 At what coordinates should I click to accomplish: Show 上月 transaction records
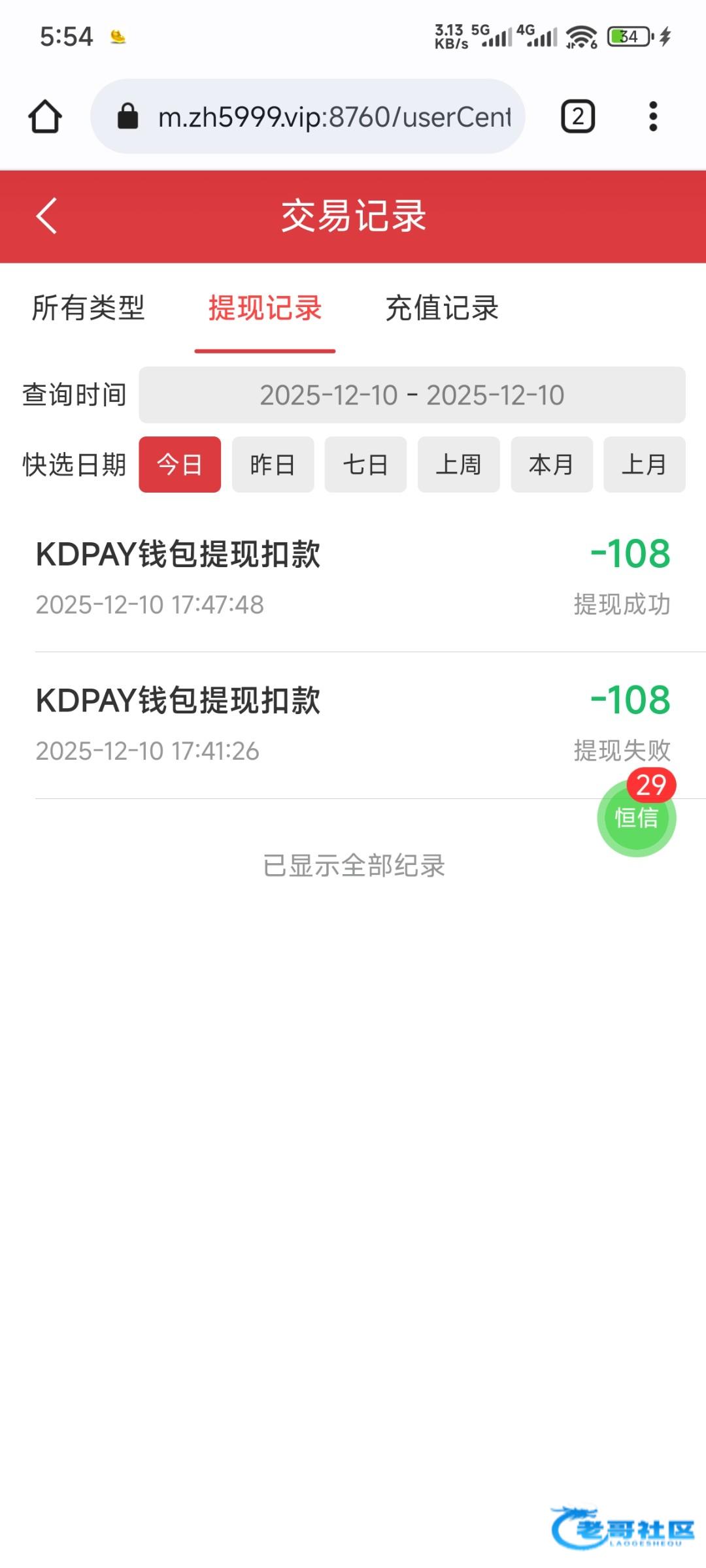pyautogui.click(x=644, y=465)
